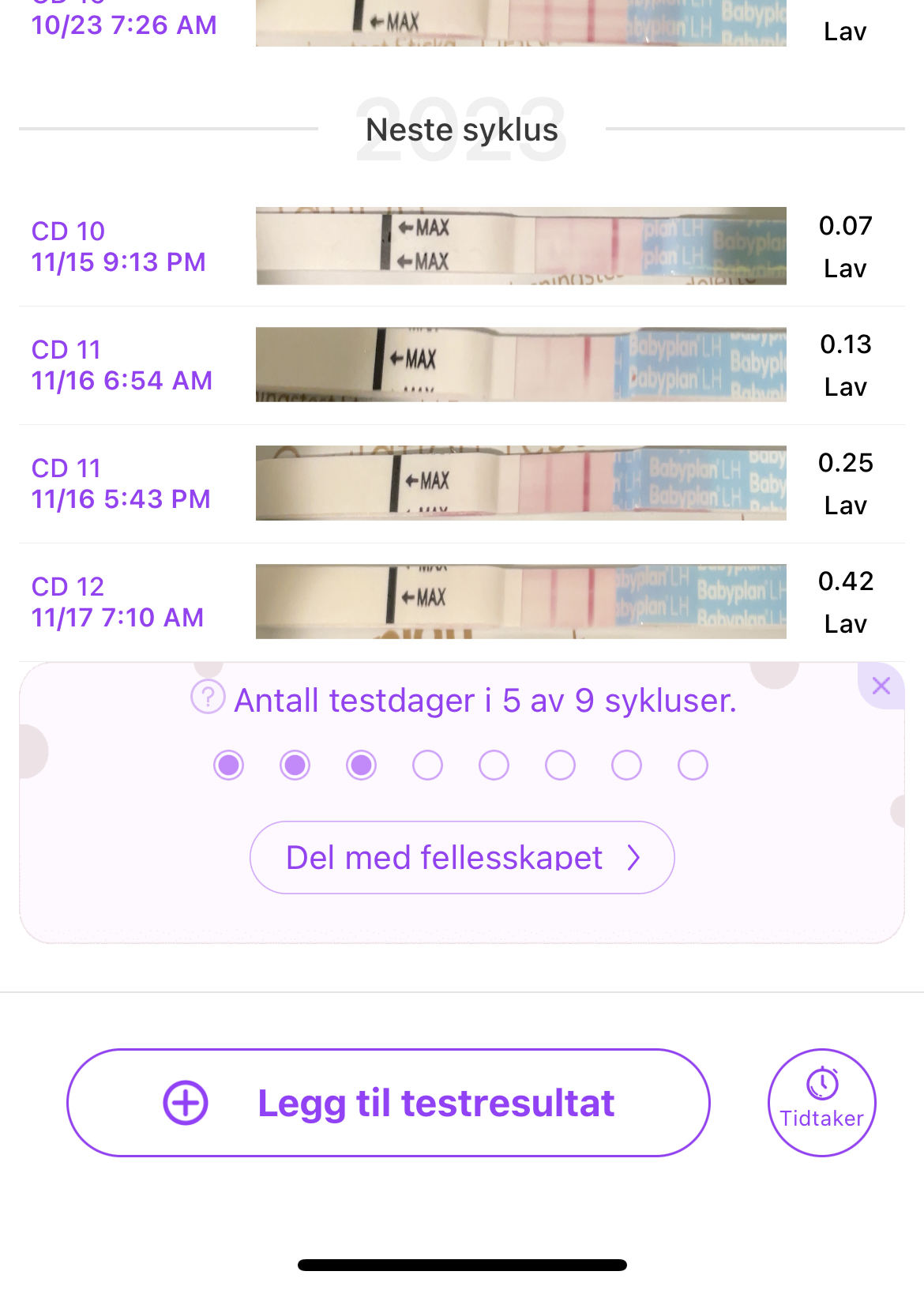
Task: Dismiss the Antall testdager banner
Action: 881,686
